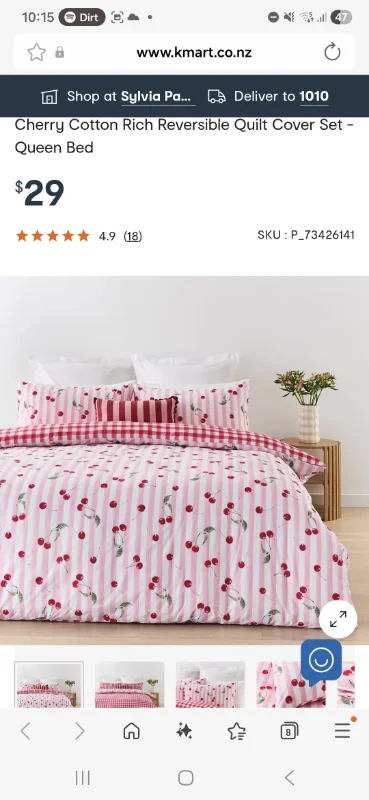Open the browser home page
369x800 pixels.
click(x=132, y=731)
